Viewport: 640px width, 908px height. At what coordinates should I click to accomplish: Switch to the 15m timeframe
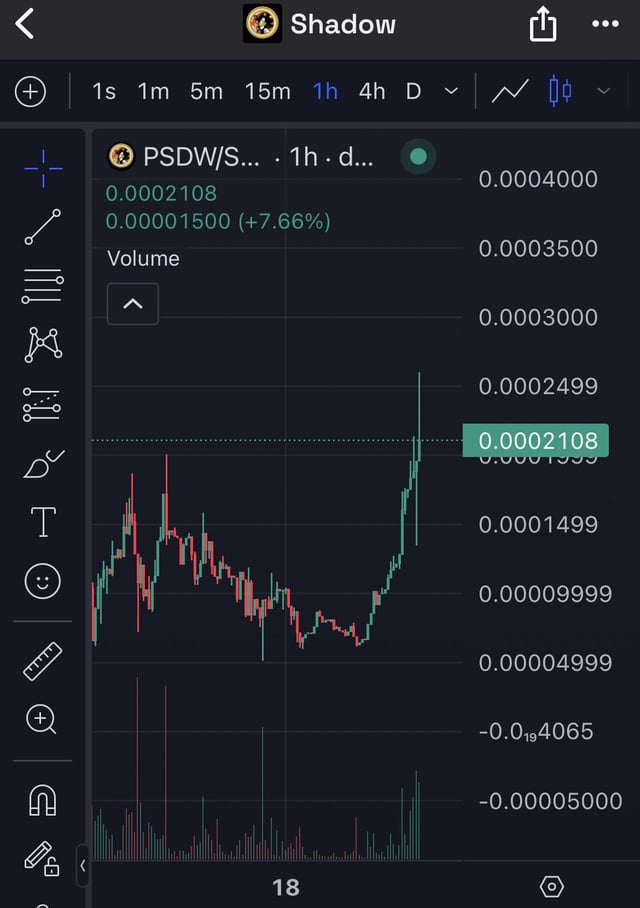267,92
